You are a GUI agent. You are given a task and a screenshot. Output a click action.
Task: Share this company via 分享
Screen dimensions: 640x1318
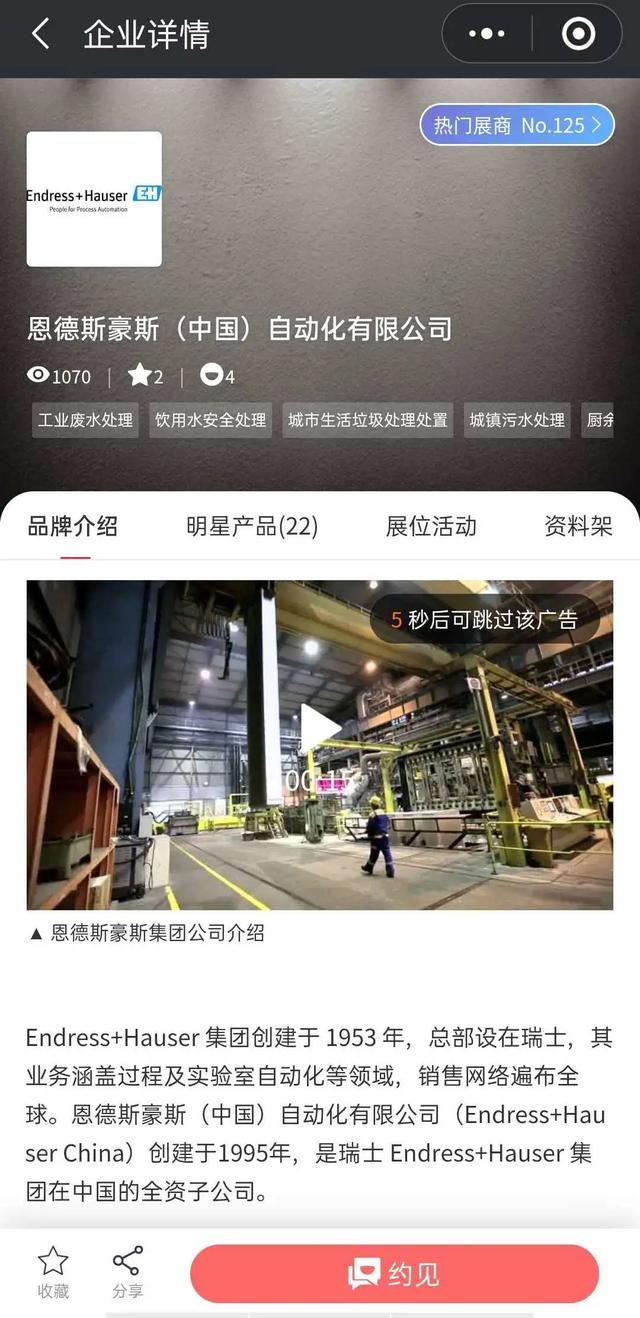click(x=127, y=1271)
